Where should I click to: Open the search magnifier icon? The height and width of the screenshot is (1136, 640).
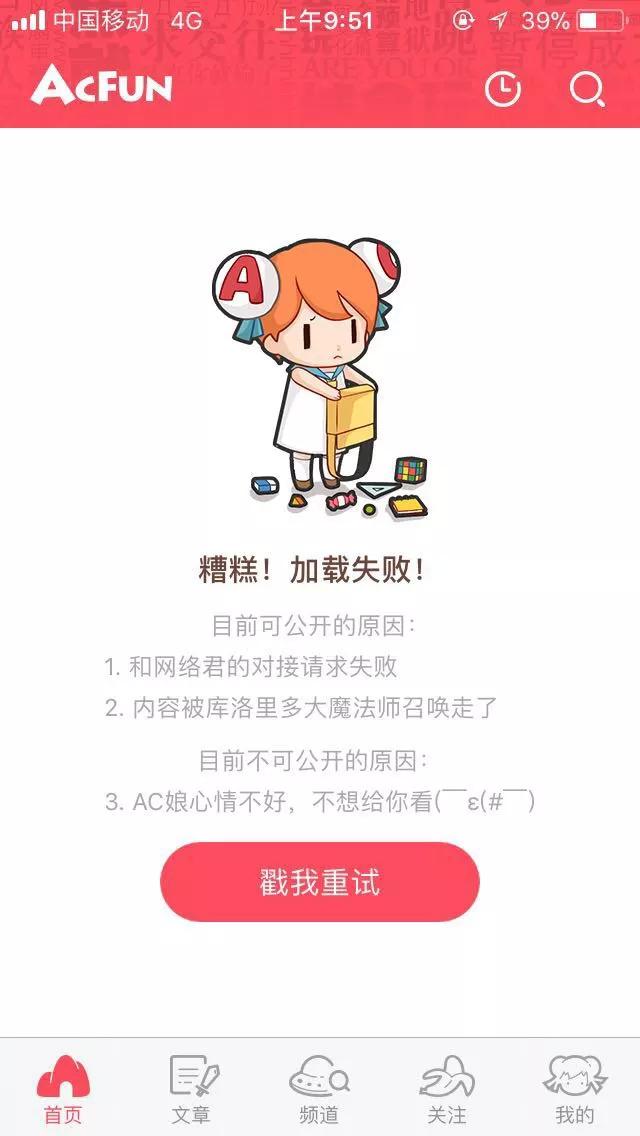(587, 89)
